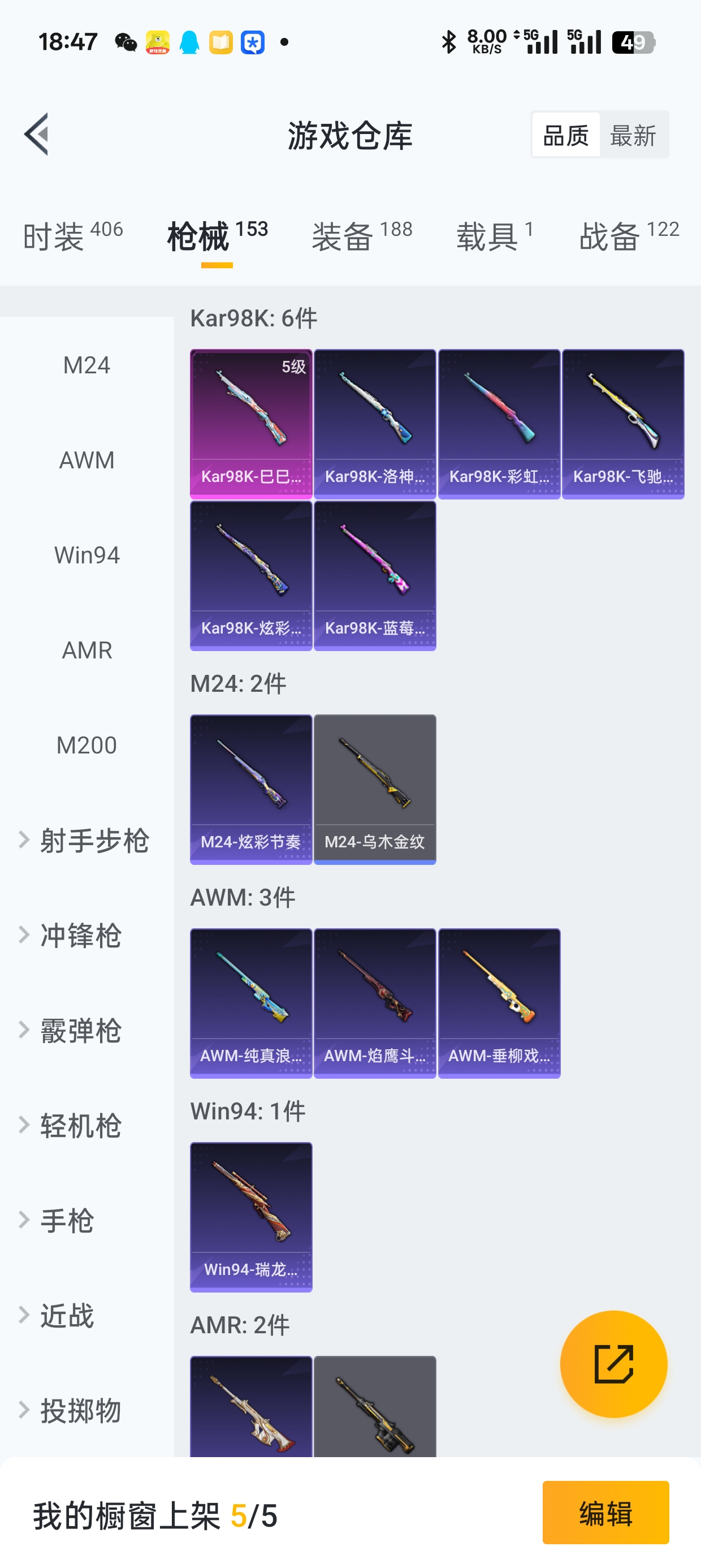701x1568 pixels.
Task: Jump to M200 in the sidebar
Action: click(87, 745)
